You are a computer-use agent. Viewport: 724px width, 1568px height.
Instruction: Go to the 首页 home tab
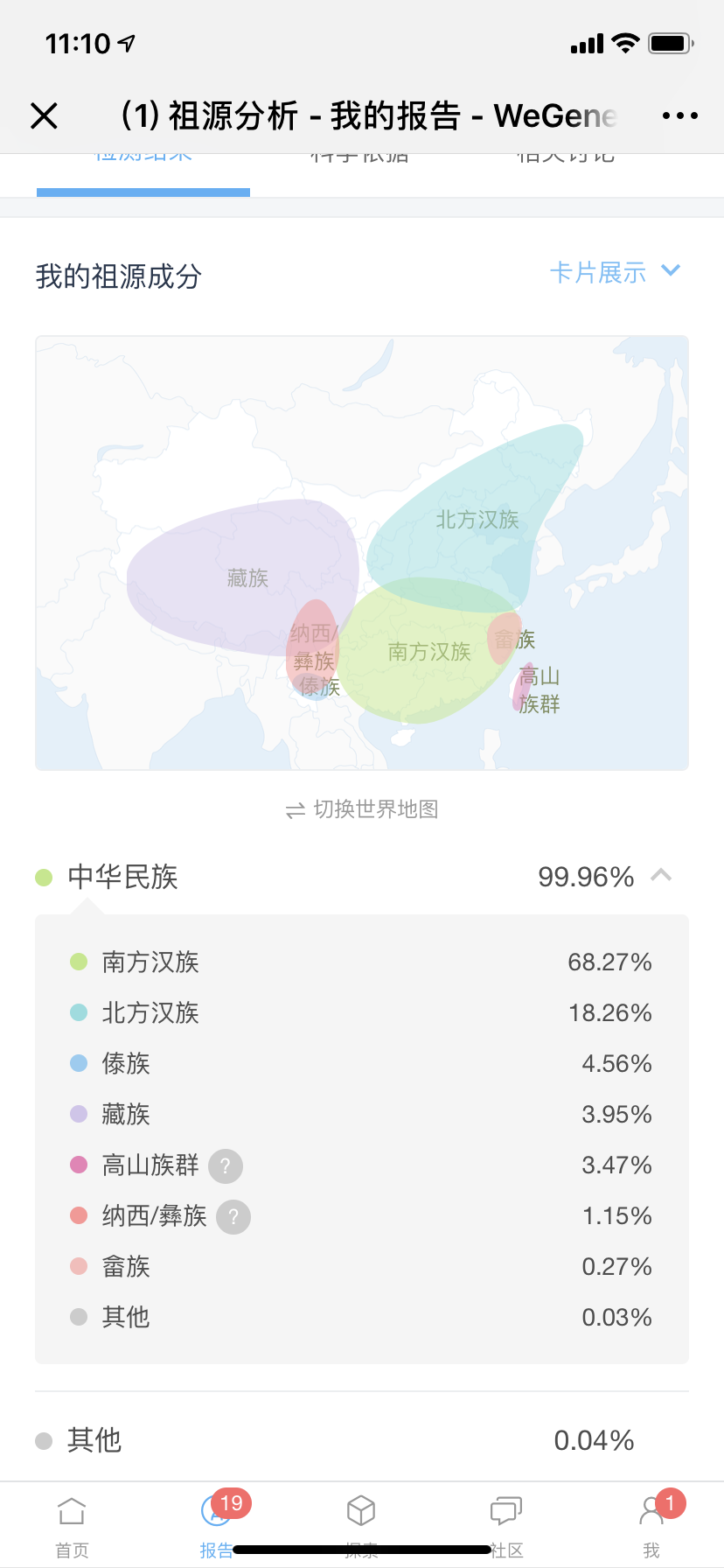pyautogui.click(x=72, y=1527)
